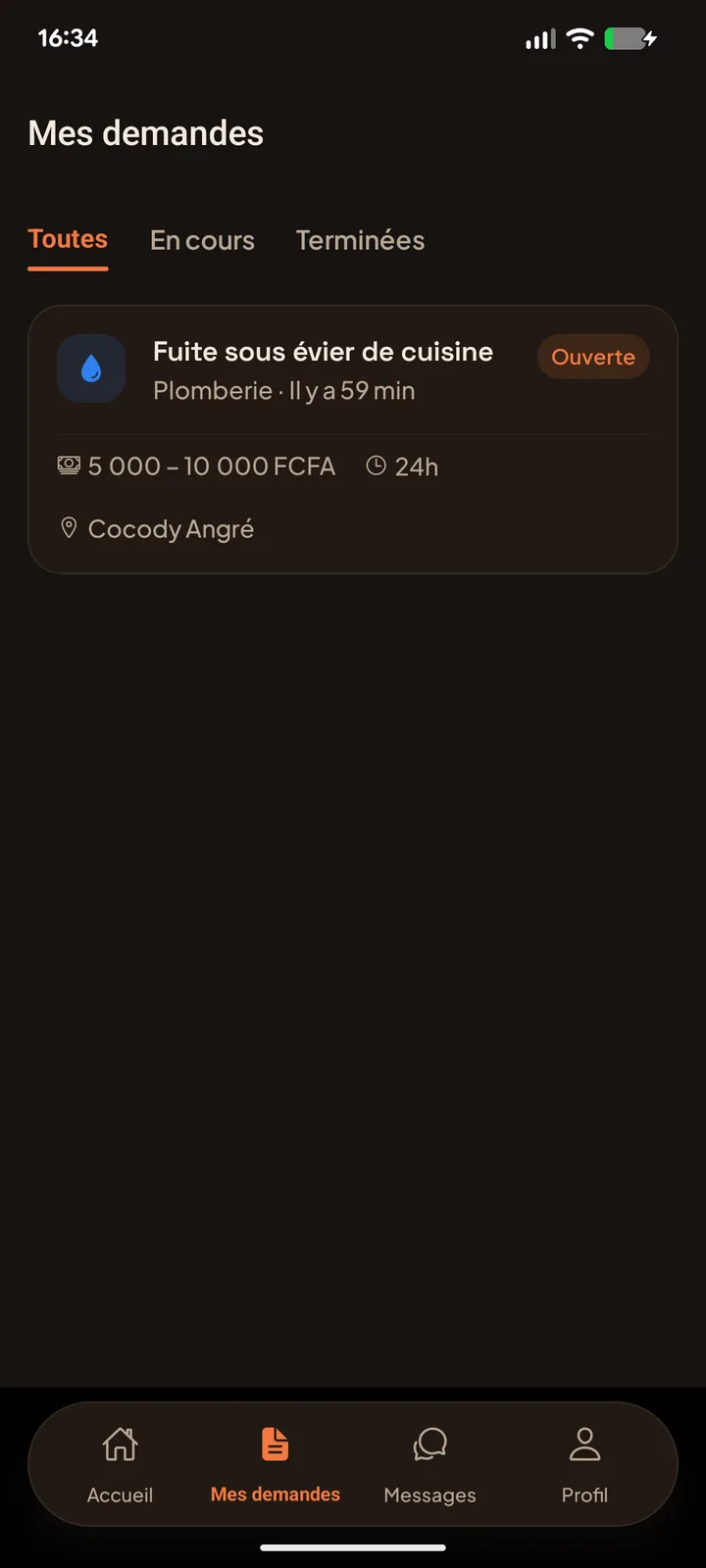
Task: Switch to the Terminées tab
Action: [x=360, y=240]
